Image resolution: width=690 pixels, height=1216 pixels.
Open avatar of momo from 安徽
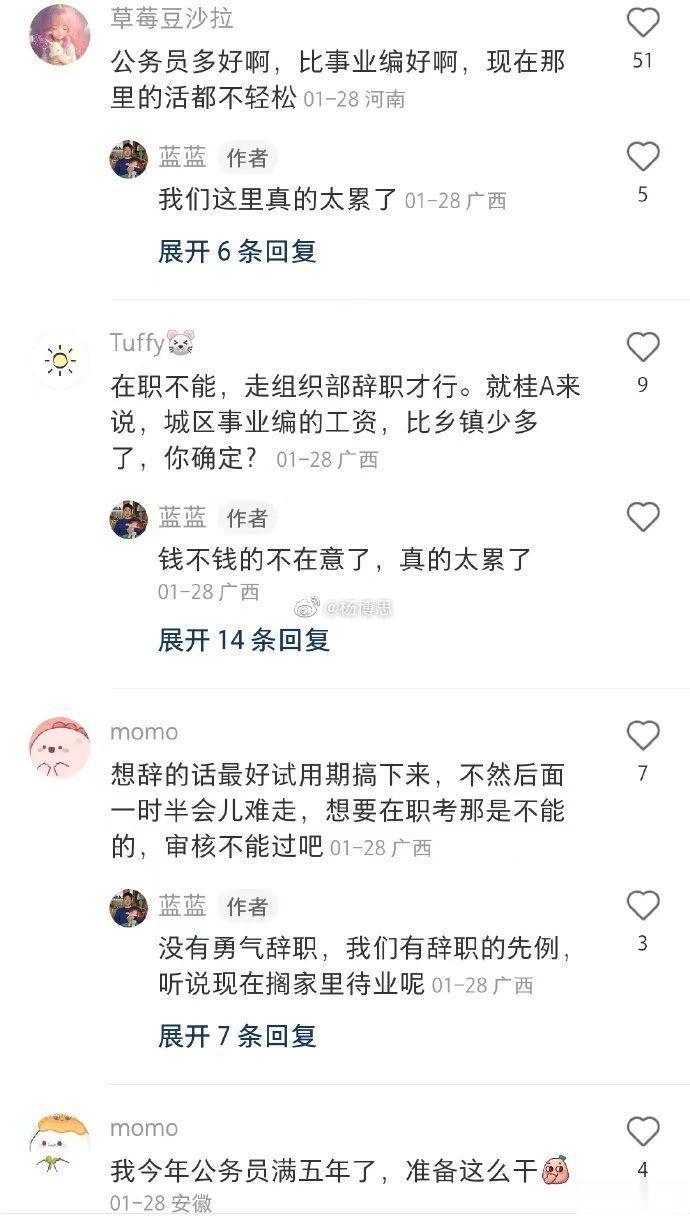(x=60, y=1144)
